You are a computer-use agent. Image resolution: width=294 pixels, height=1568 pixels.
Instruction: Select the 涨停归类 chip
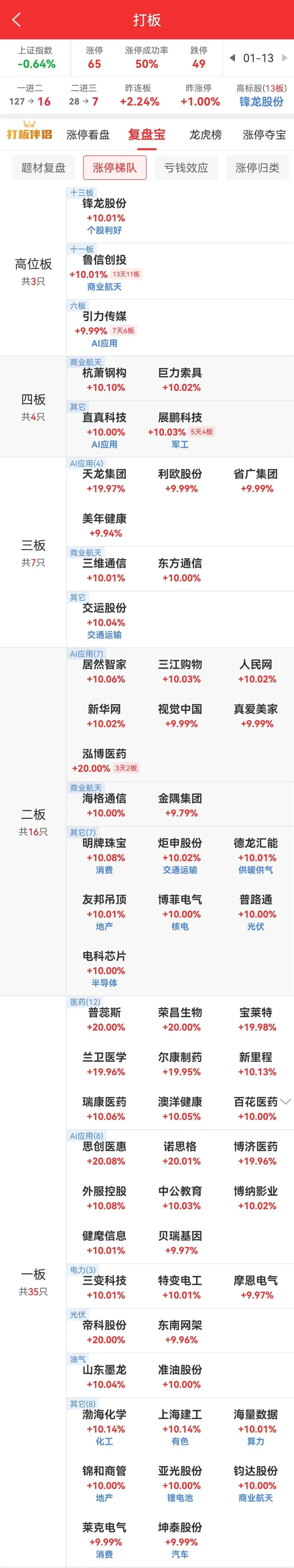pyautogui.click(x=257, y=167)
